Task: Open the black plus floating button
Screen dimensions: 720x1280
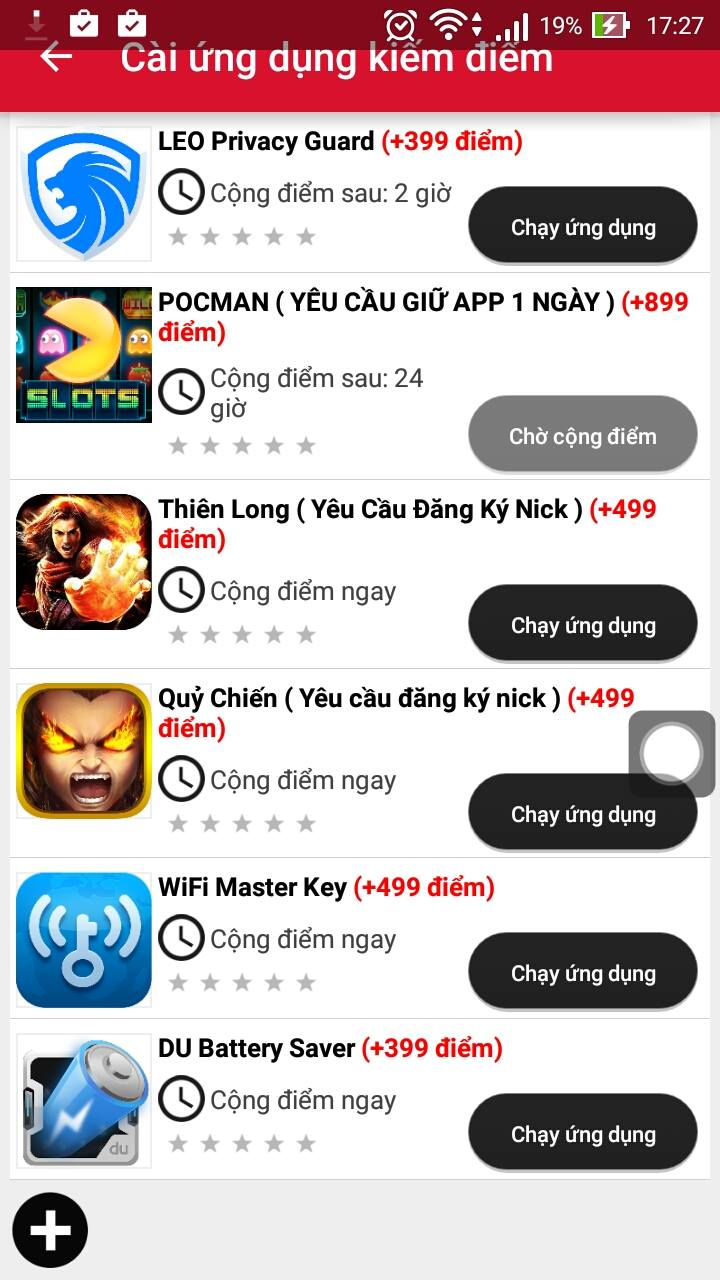Action: coord(50,1230)
